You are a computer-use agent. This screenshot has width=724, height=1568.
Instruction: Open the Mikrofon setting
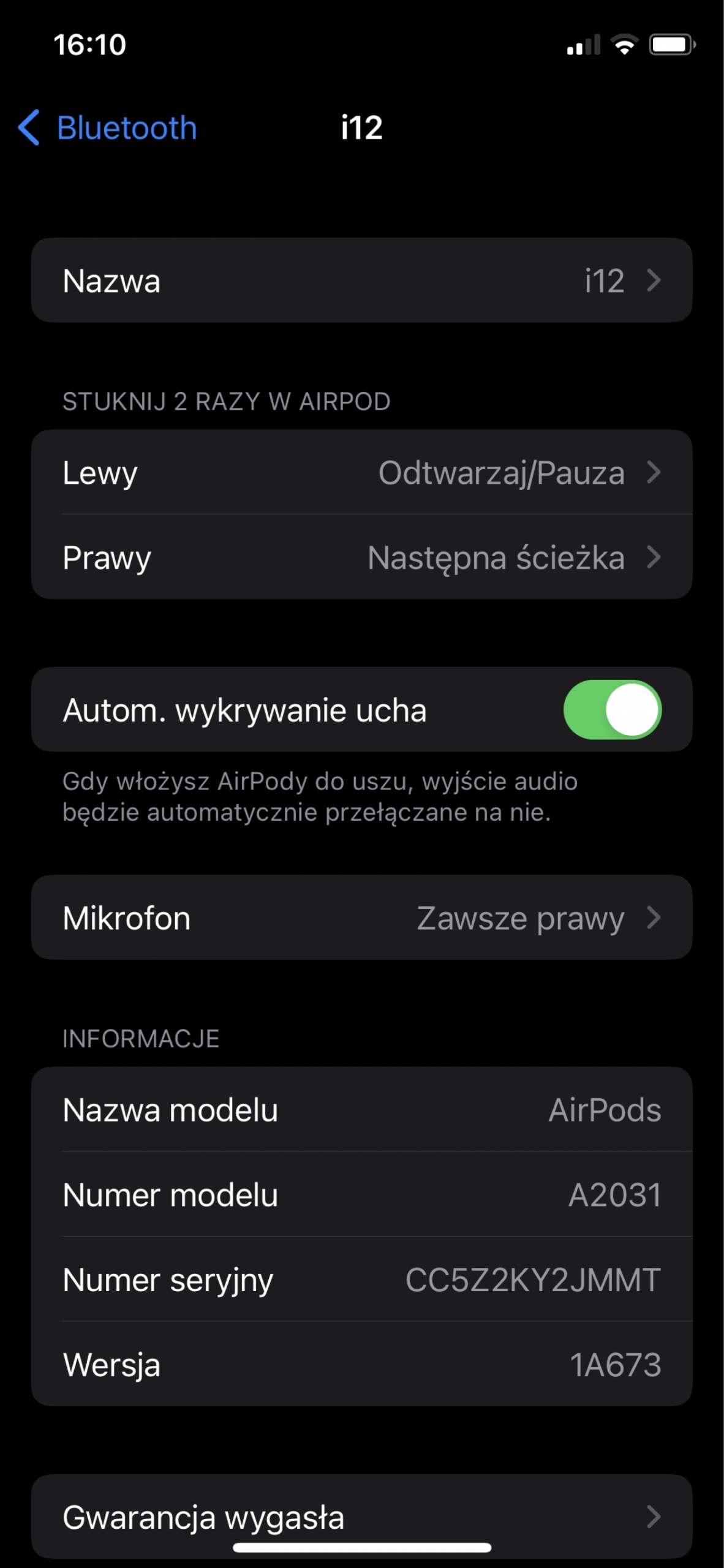[x=361, y=918]
